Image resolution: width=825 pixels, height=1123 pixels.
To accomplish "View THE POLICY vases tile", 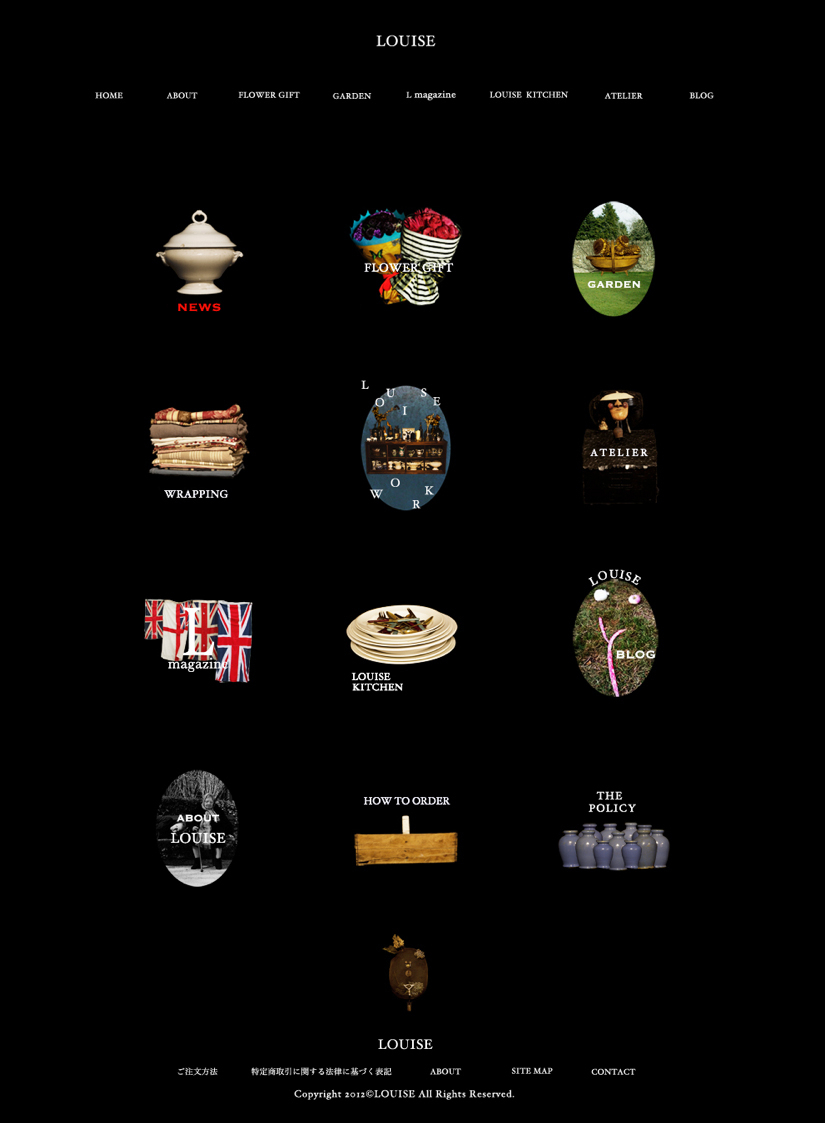I will click(x=613, y=835).
